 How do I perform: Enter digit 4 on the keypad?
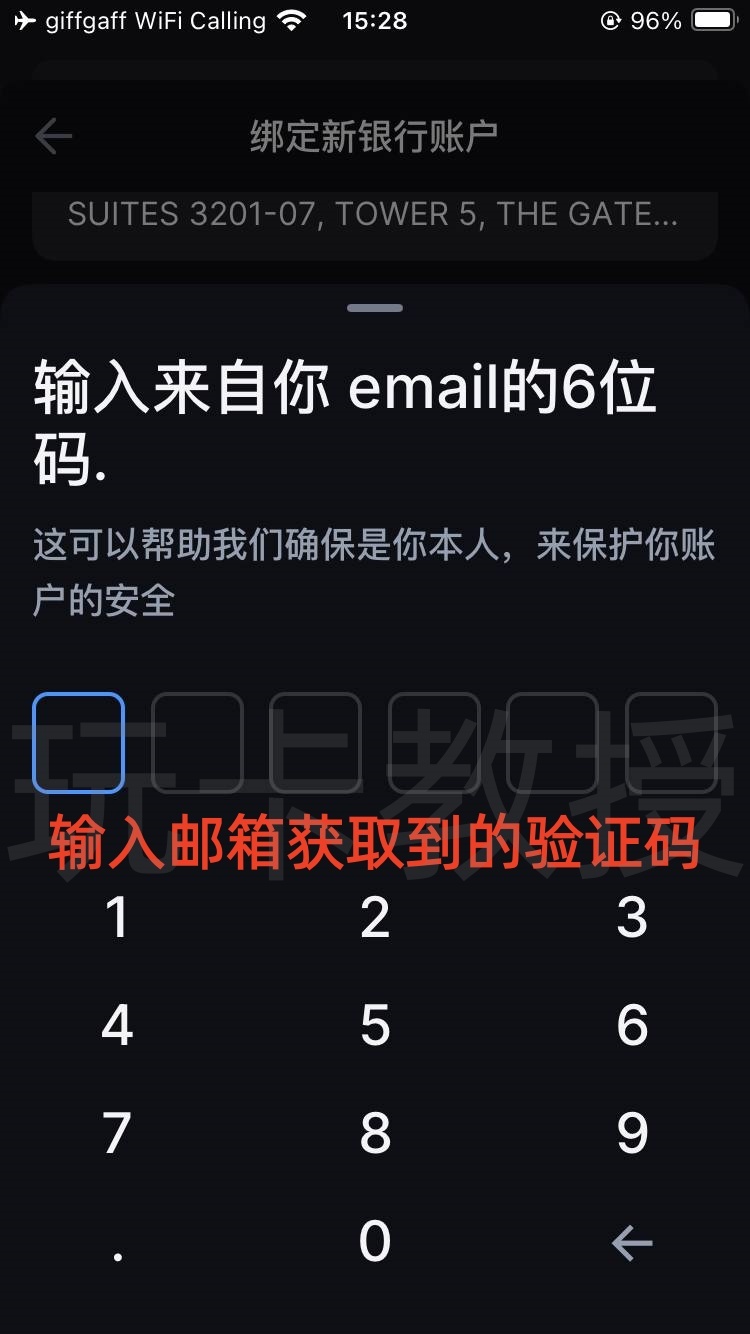[x=117, y=1026]
